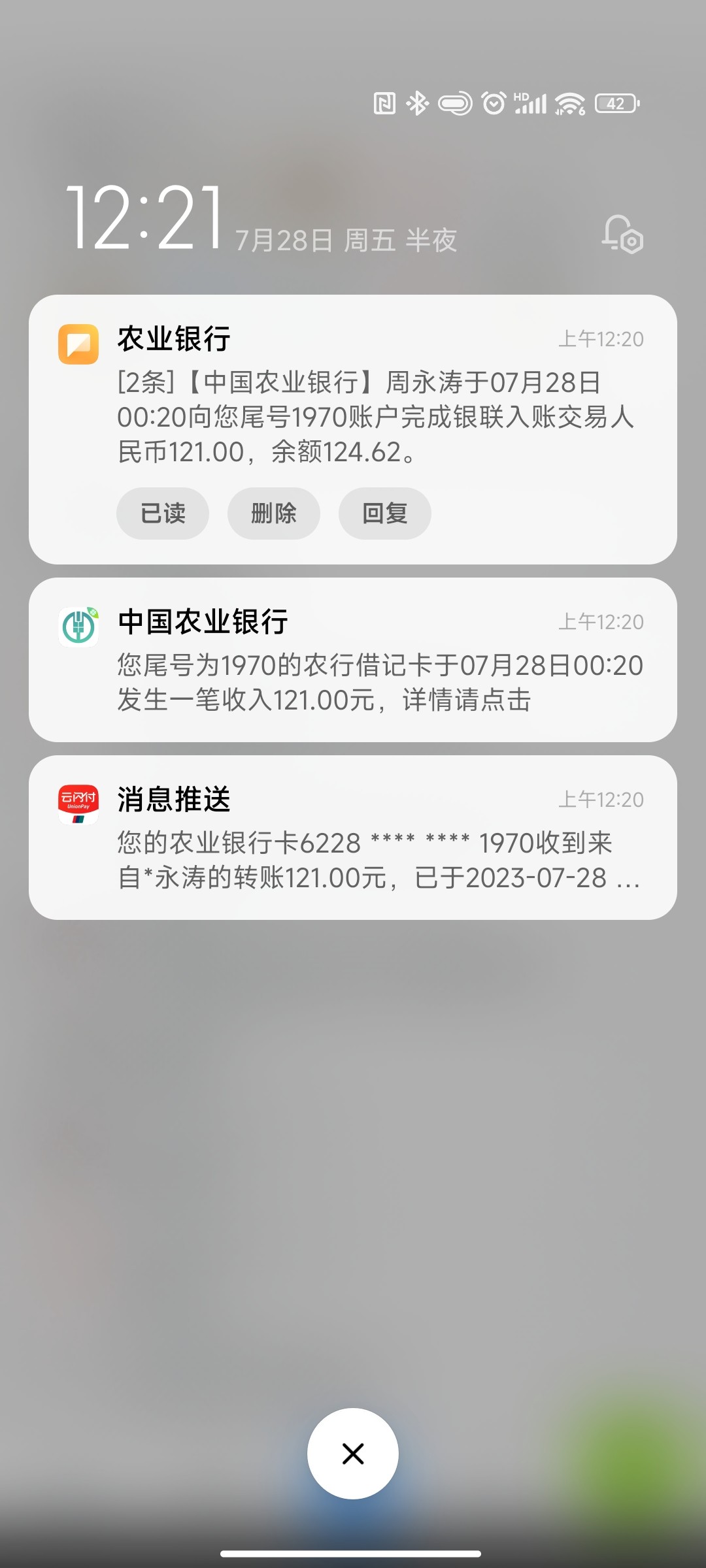Delete the SMS notification using 删除
The height and width of the screenshot is (1568, 706).
273,514
